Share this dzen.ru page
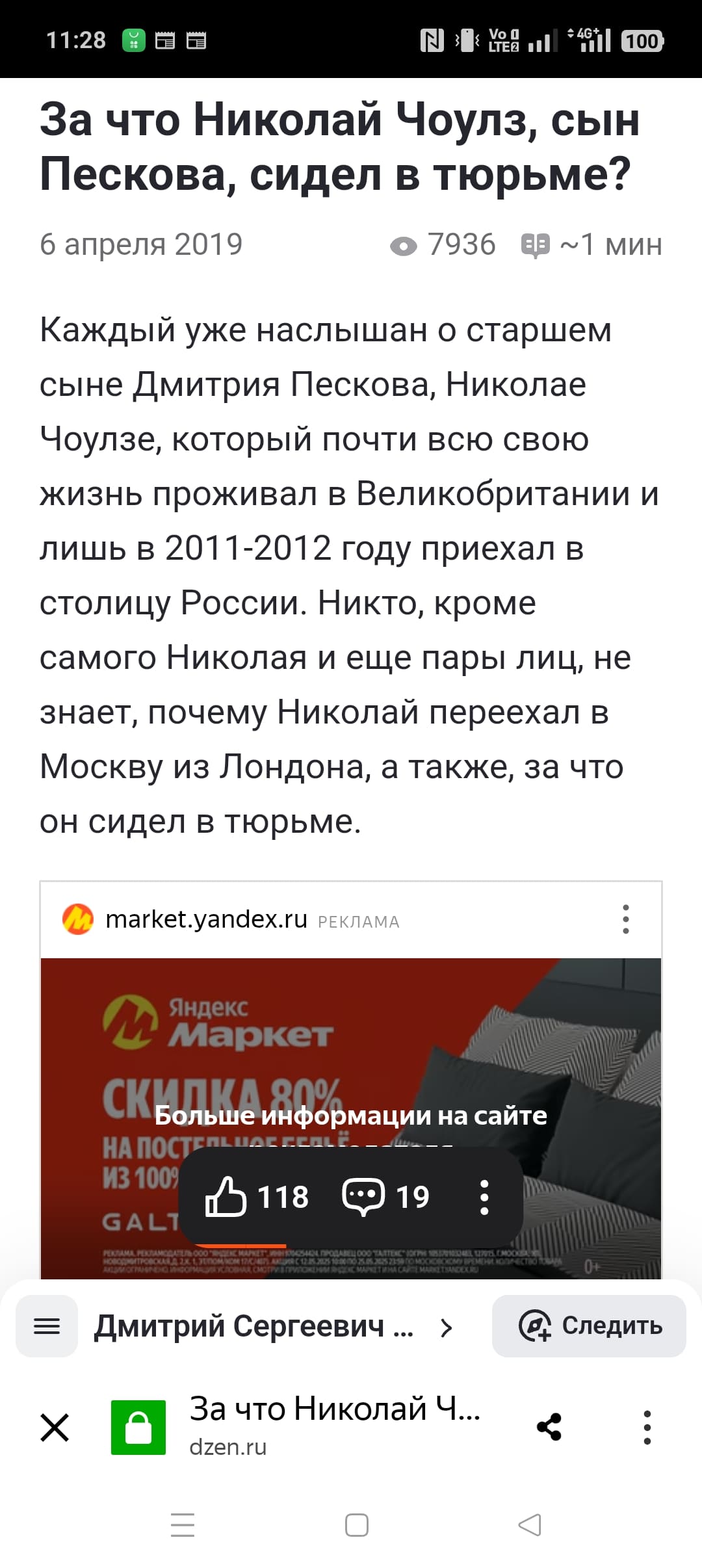 click(549, 1428)
